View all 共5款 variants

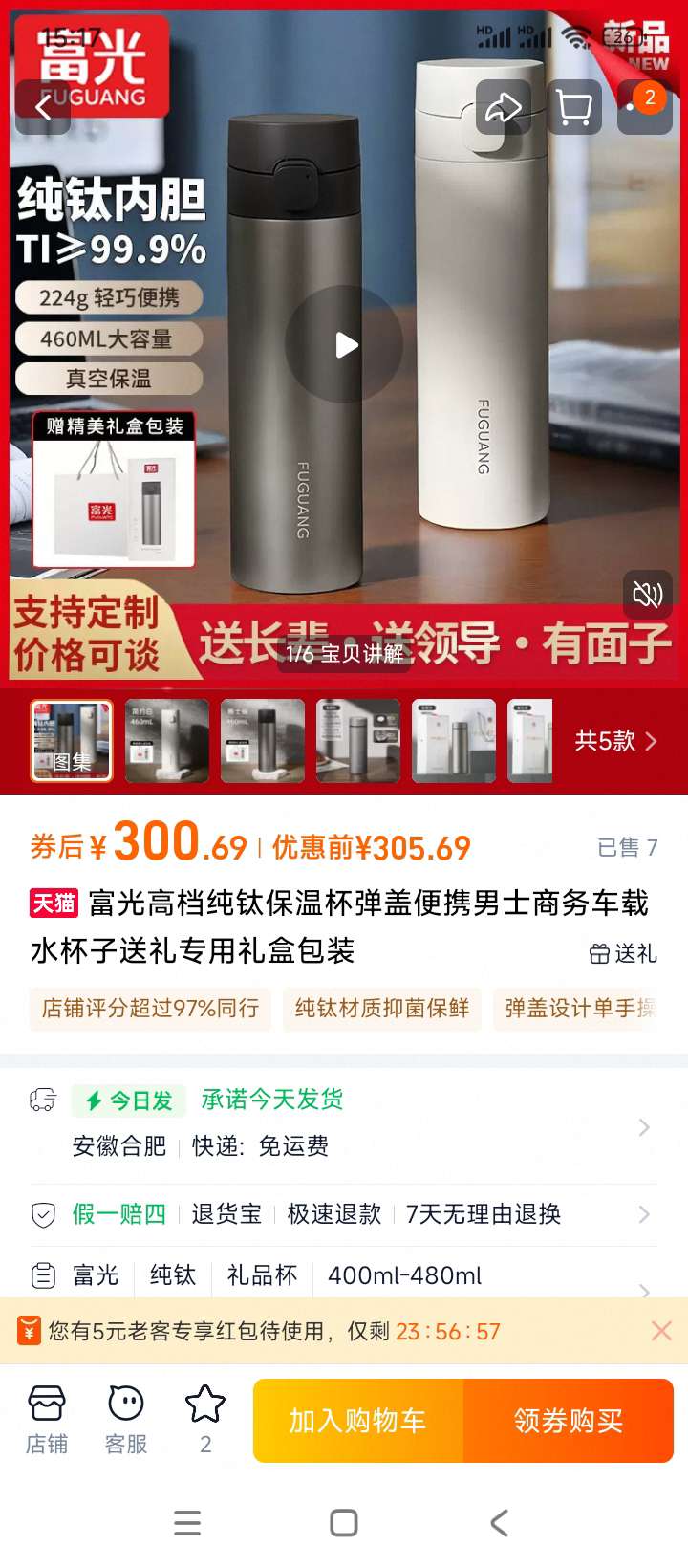pos(615,741)
